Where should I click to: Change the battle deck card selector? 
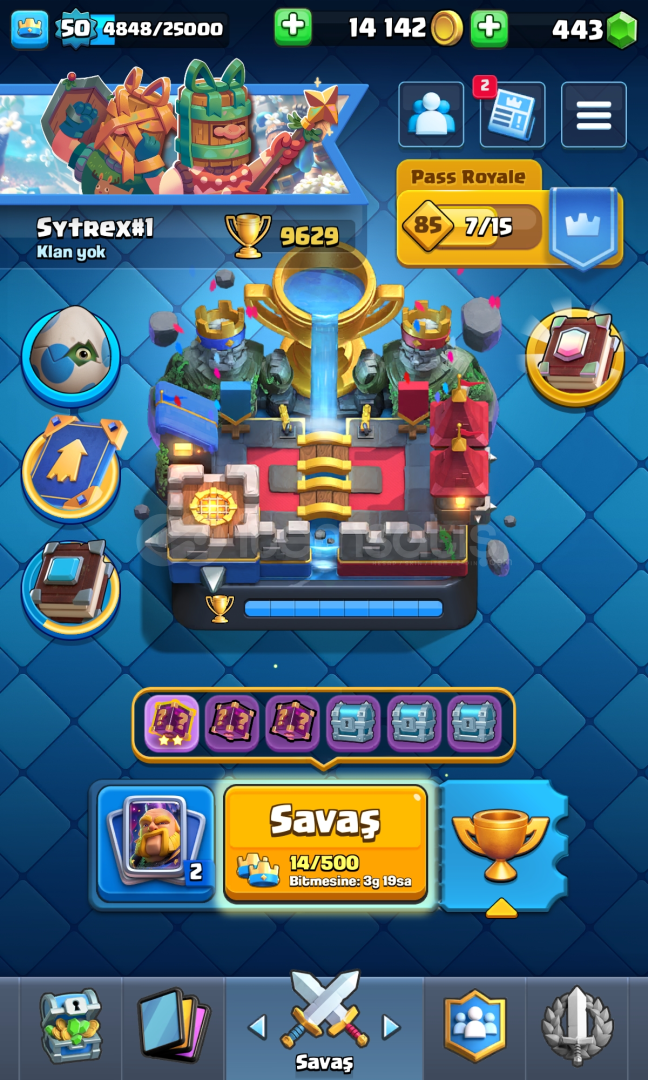pos(155,843)
